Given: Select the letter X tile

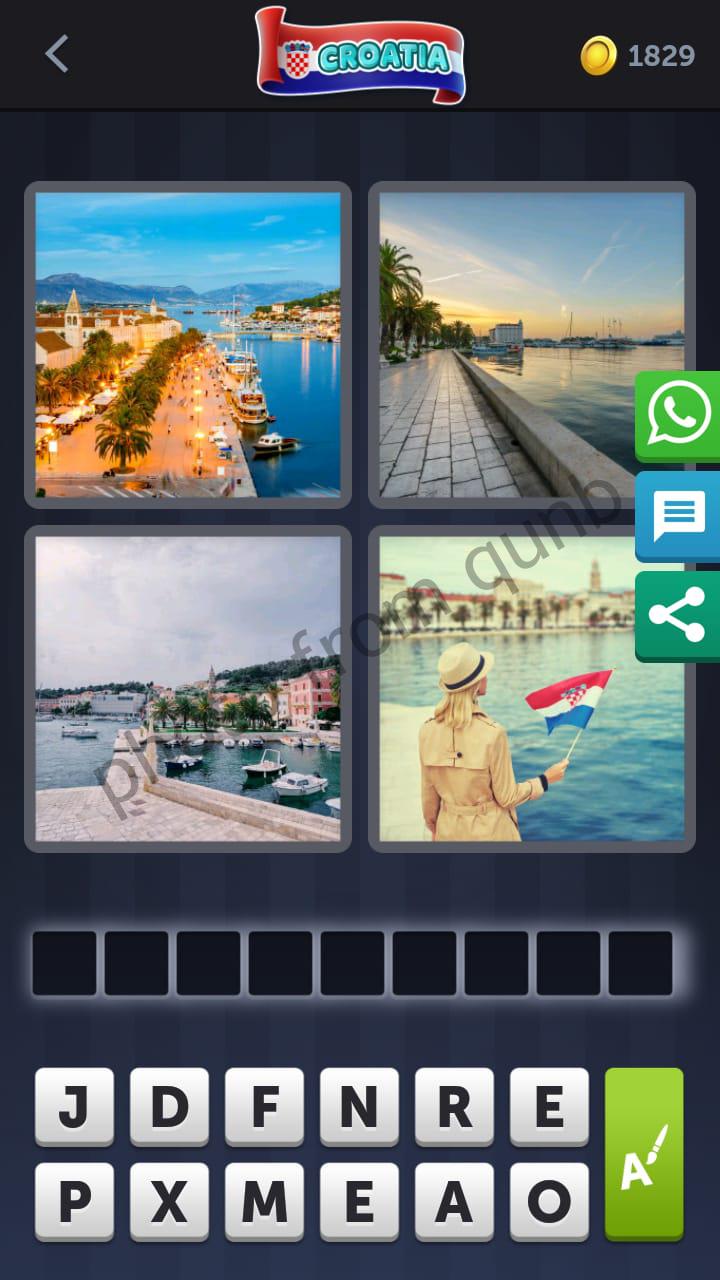Looking at the screenshot, I should point(169,1200).
